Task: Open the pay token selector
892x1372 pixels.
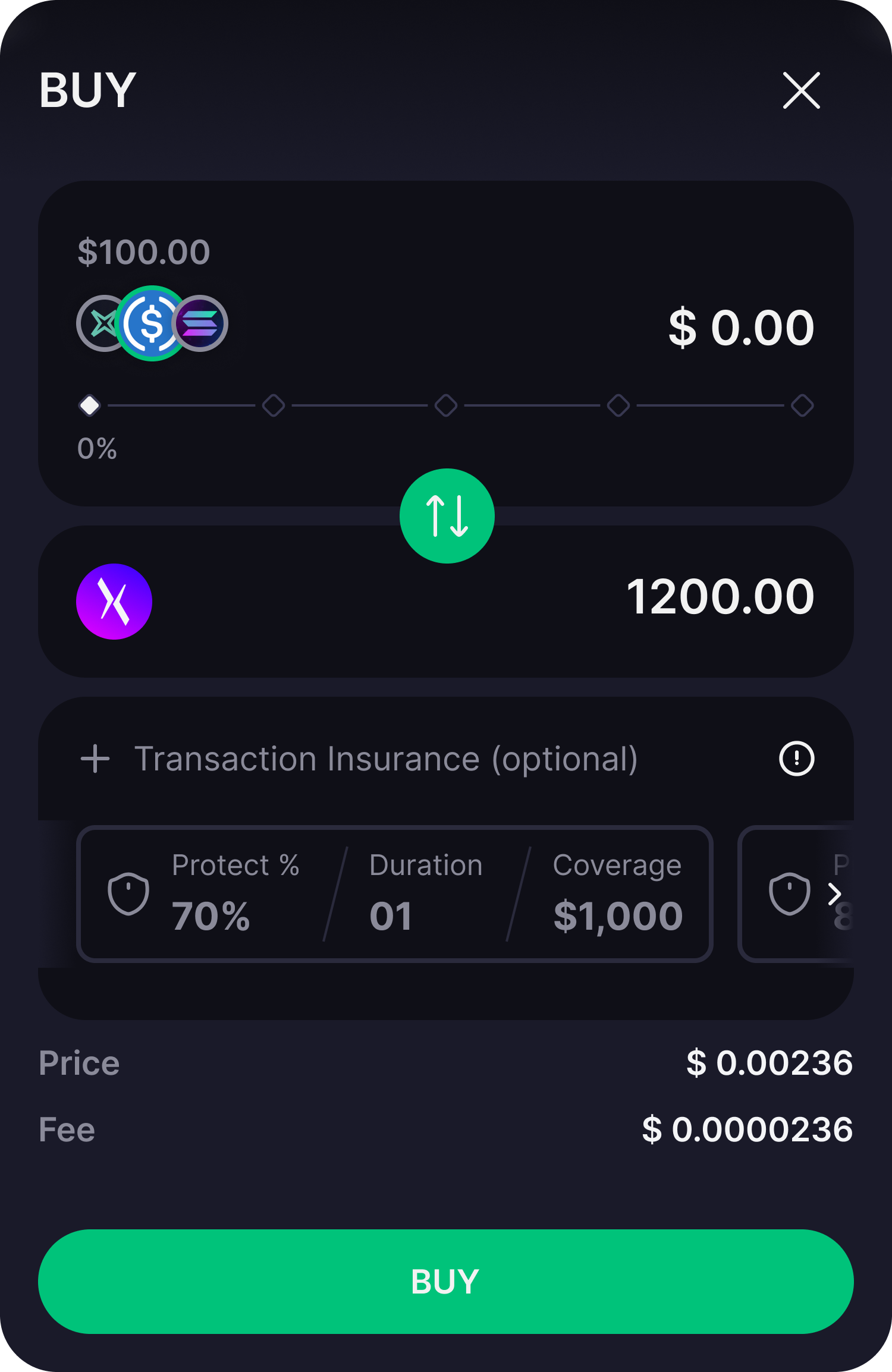Action: (152, 323)
